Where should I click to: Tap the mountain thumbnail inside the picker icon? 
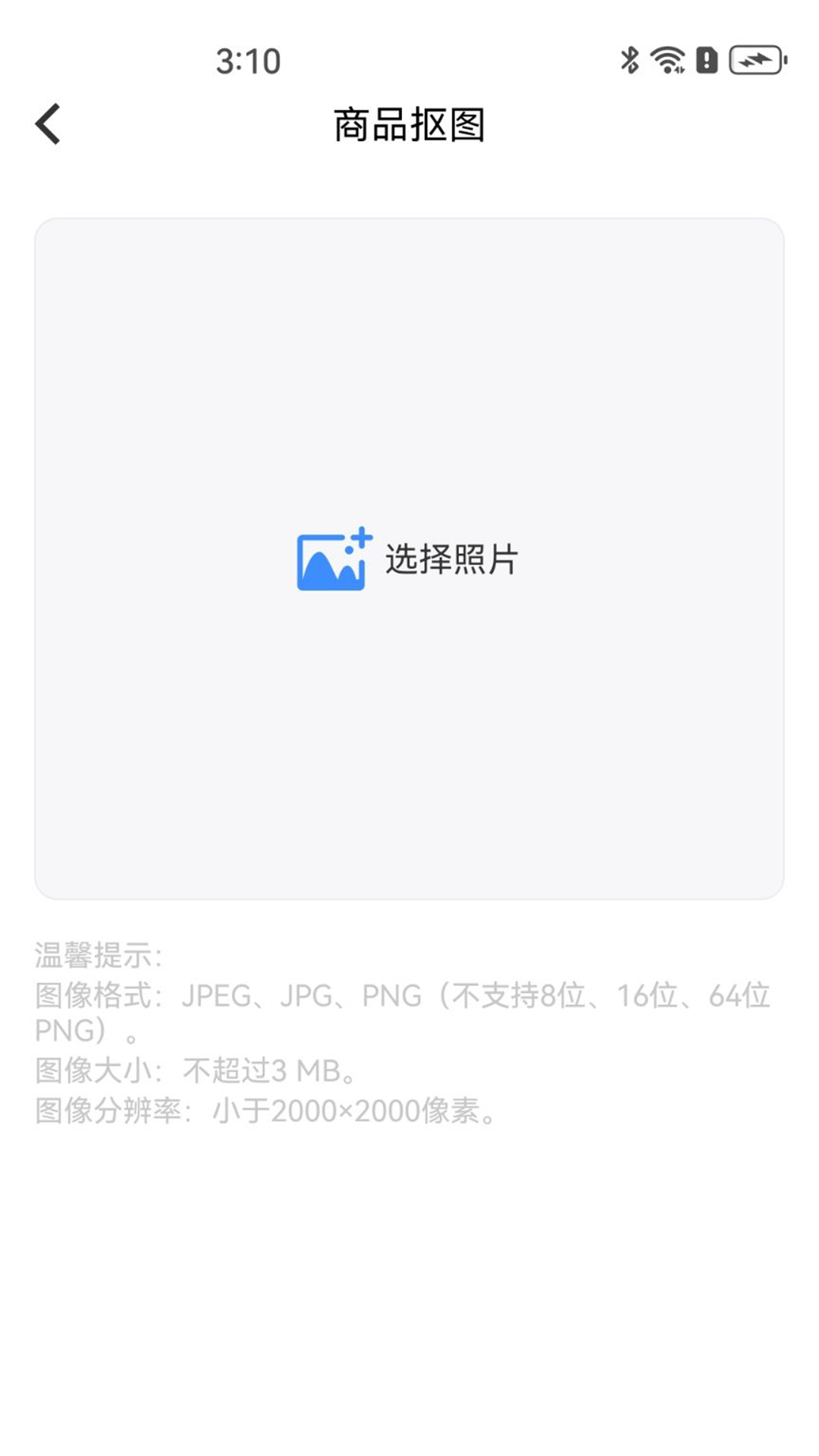(326, 569)
